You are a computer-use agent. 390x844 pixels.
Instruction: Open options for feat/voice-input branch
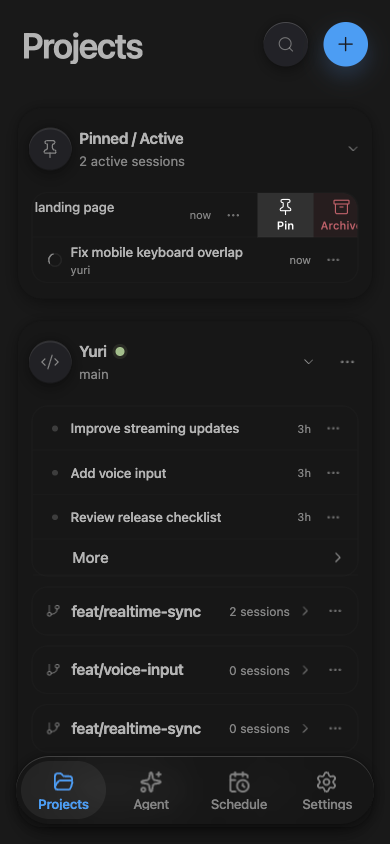click(335, 670)
